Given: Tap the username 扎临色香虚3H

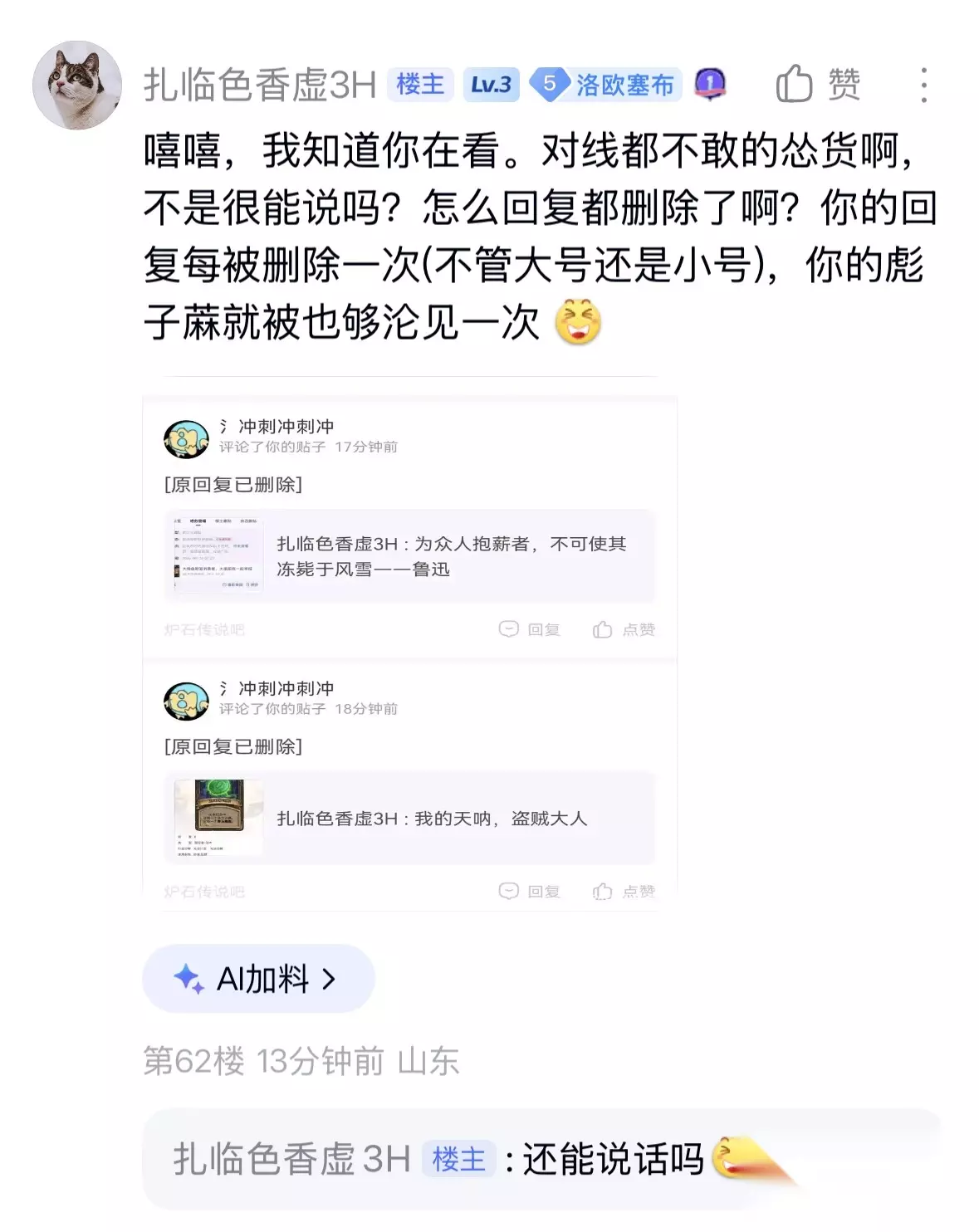Looking at the screenshot, I should pos(260,86).
